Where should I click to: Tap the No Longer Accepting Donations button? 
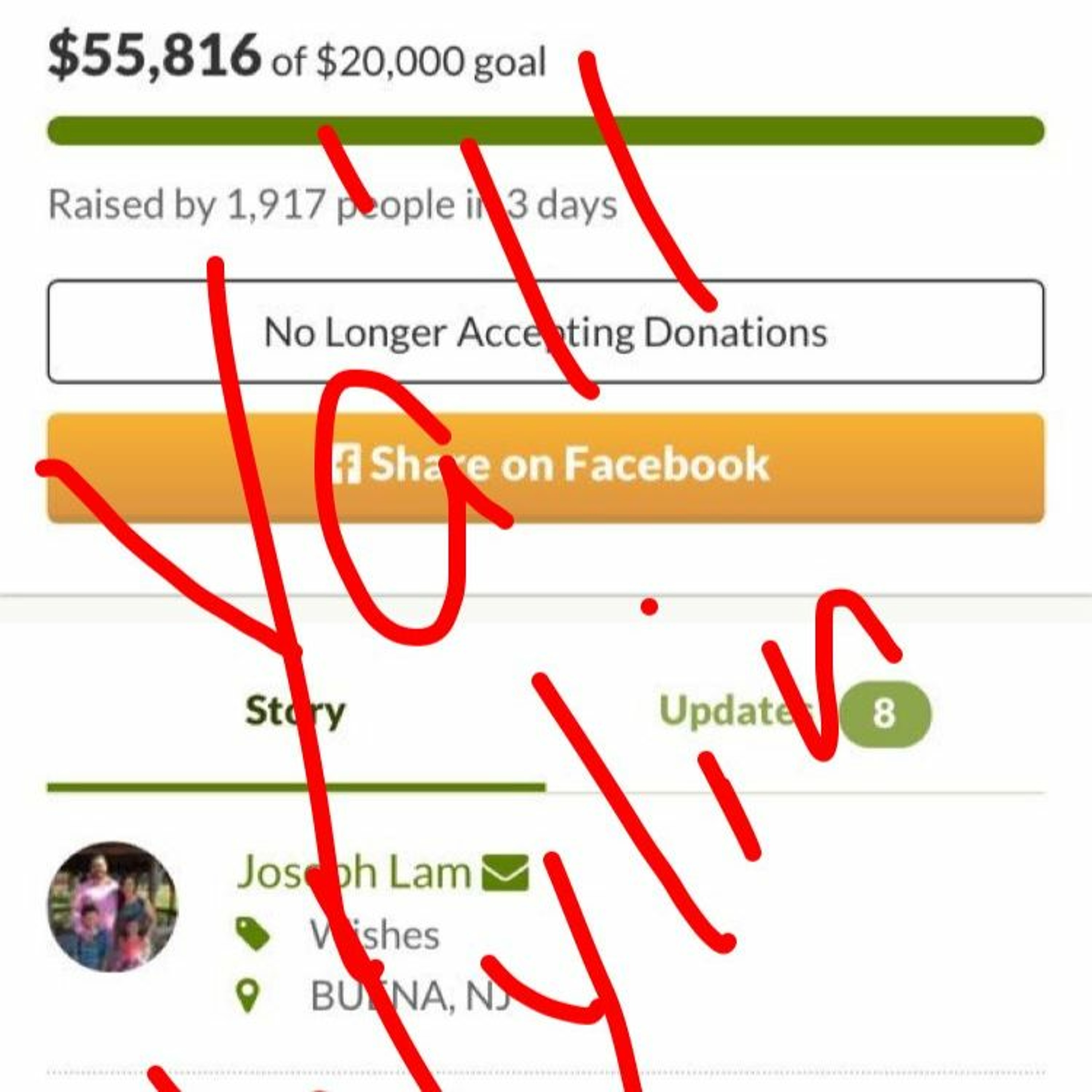[545, 332]
